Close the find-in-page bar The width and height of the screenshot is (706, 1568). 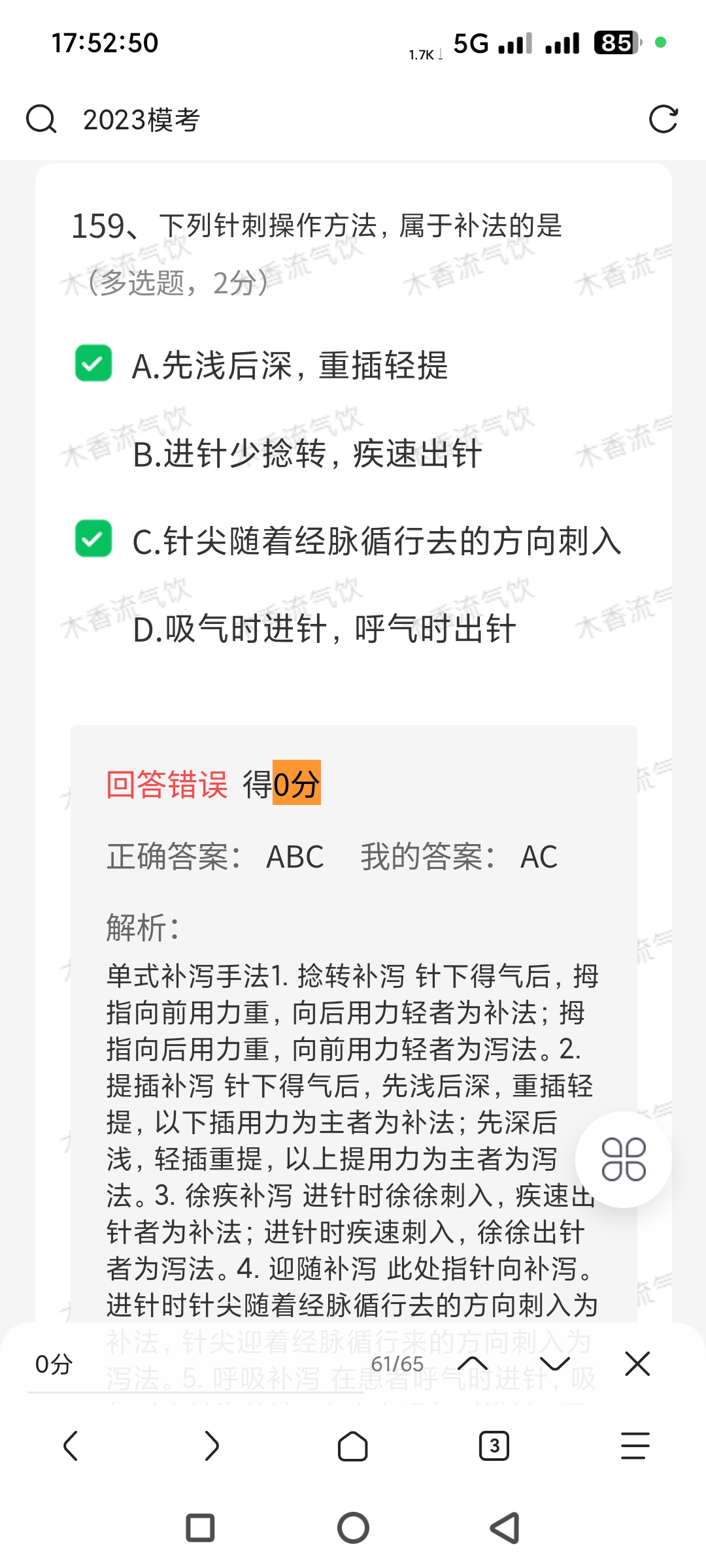click(637, 1364)
